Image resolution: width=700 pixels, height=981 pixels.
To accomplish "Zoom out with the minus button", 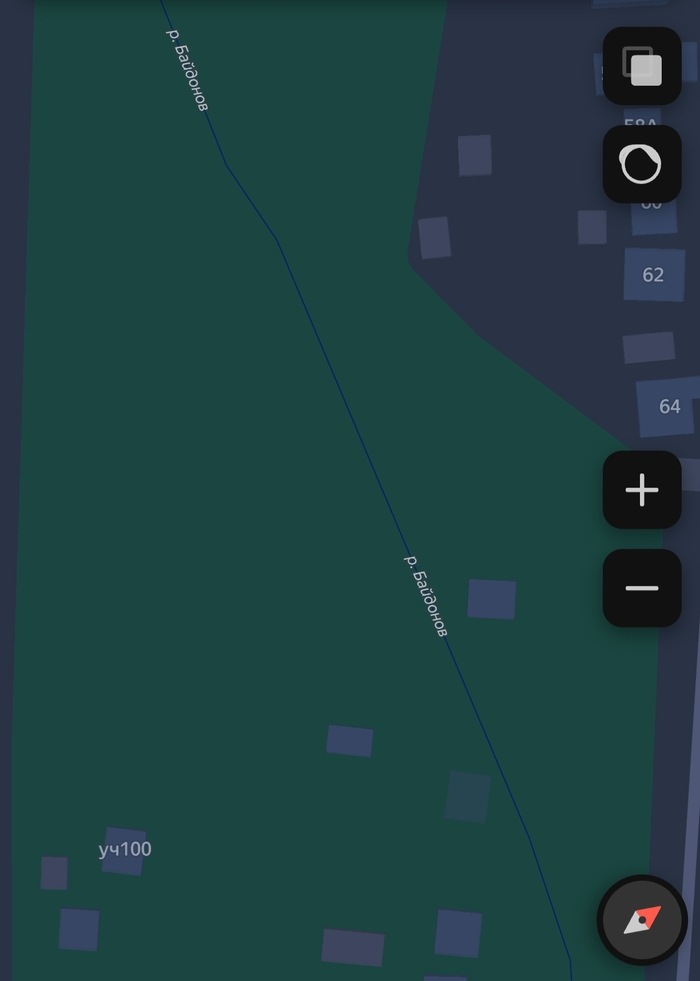I will tap(642, 588).
